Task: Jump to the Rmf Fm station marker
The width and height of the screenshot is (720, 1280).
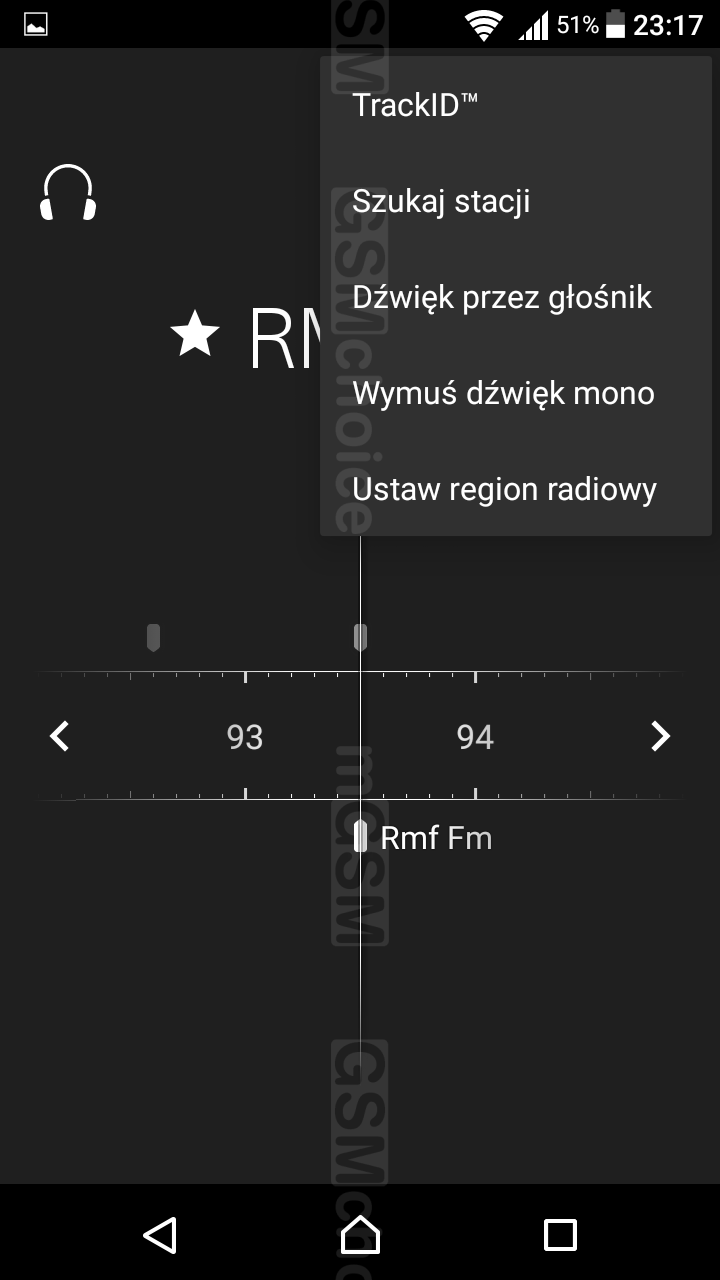Action: pos(424,838)
